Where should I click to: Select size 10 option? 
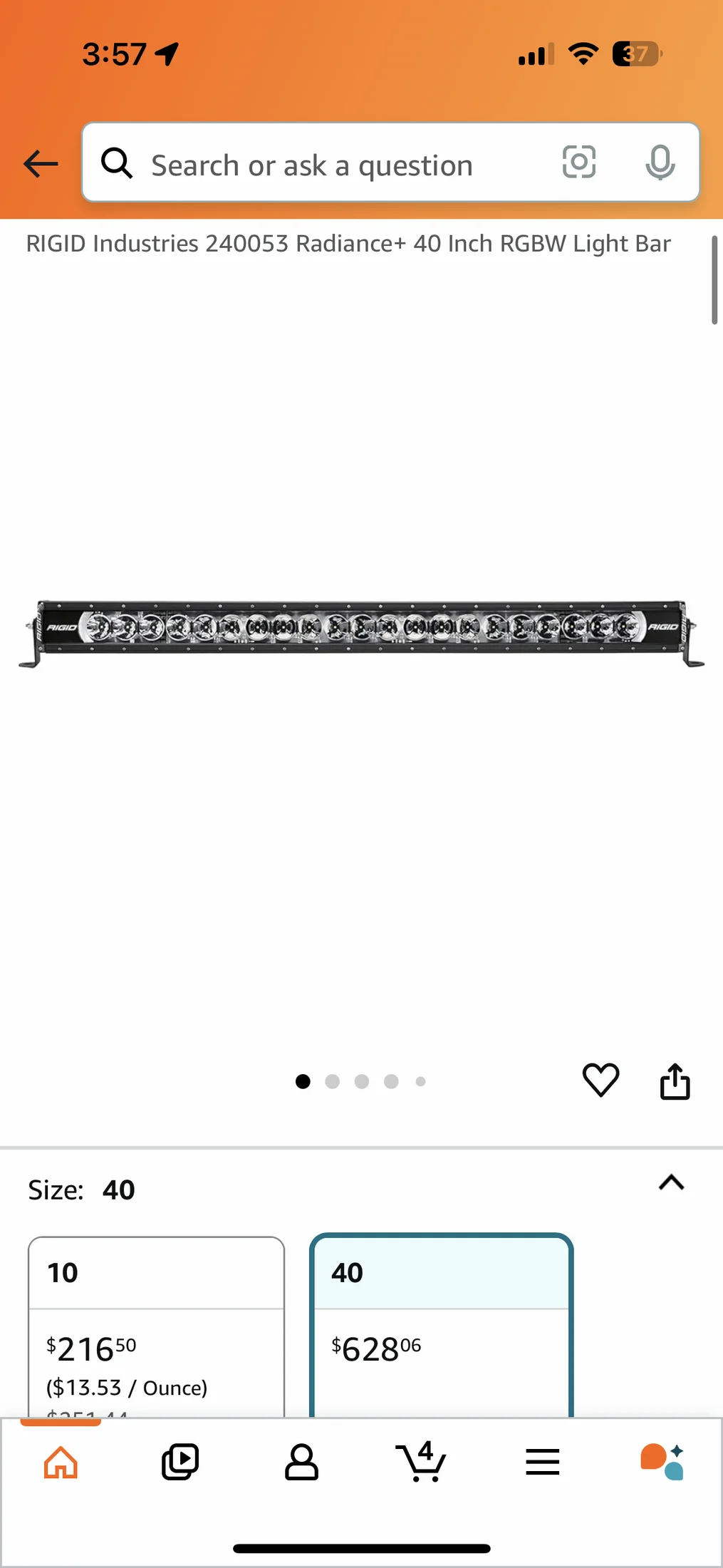tap(156, 1326)
